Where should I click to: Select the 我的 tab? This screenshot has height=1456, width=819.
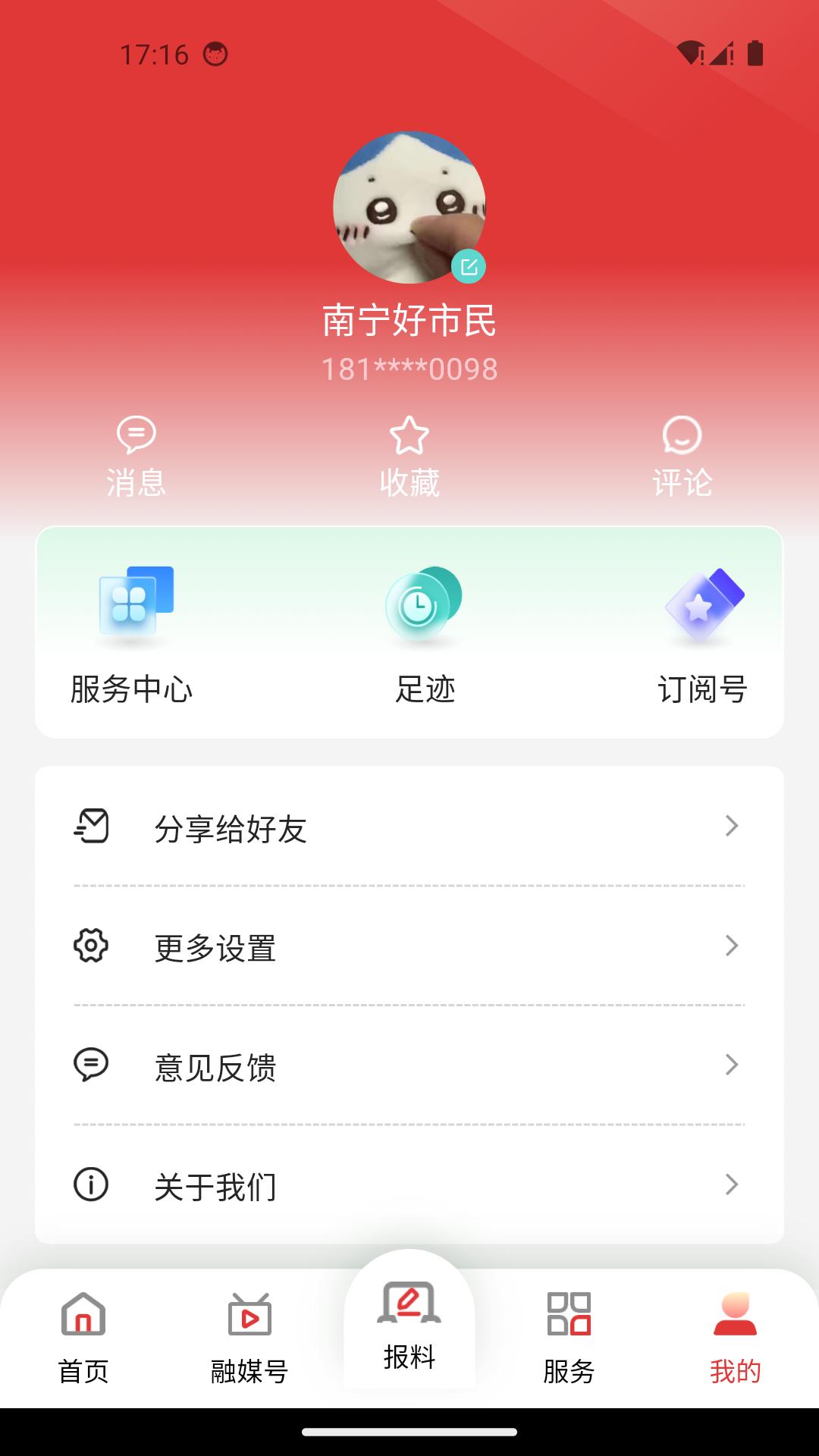[x=735, y=1338]
